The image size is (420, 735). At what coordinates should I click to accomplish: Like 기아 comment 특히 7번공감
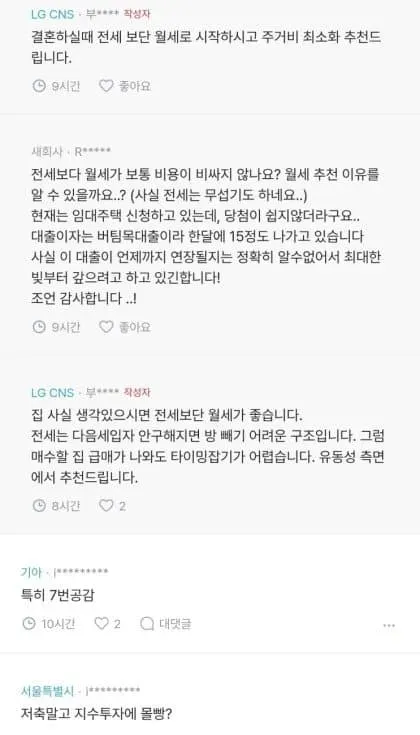point(107,623)
